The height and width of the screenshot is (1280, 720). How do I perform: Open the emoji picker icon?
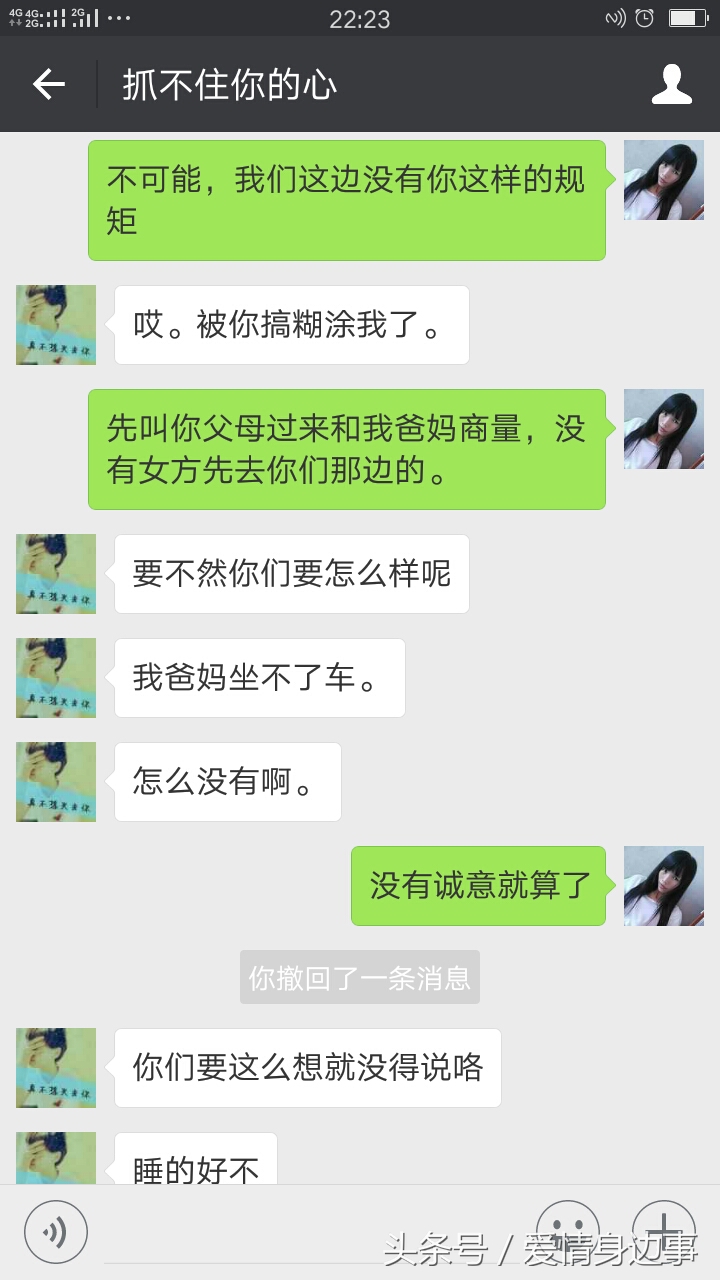(568, 1231)
